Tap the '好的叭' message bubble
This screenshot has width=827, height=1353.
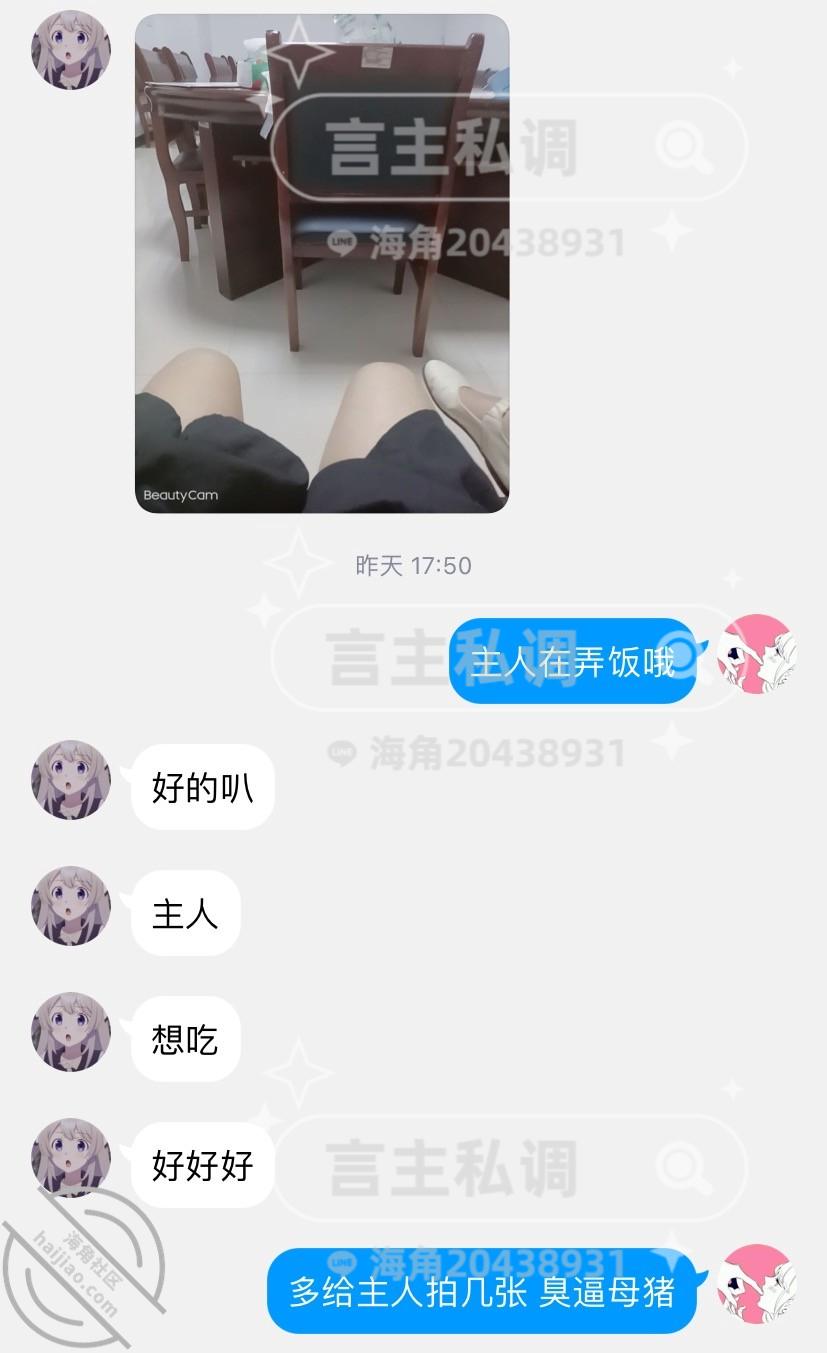click(201, 787)
